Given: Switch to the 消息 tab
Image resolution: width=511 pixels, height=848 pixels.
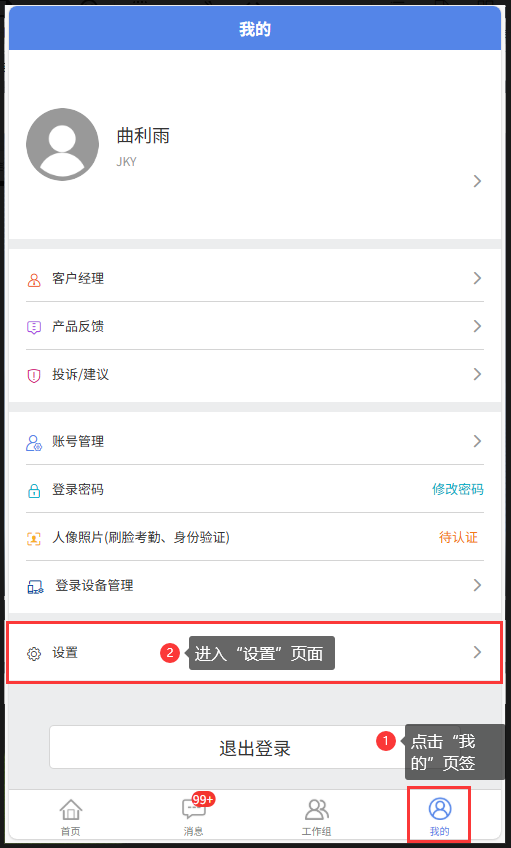Looking at the screenshot, I should pyautogui.click(x=194, y=817).
